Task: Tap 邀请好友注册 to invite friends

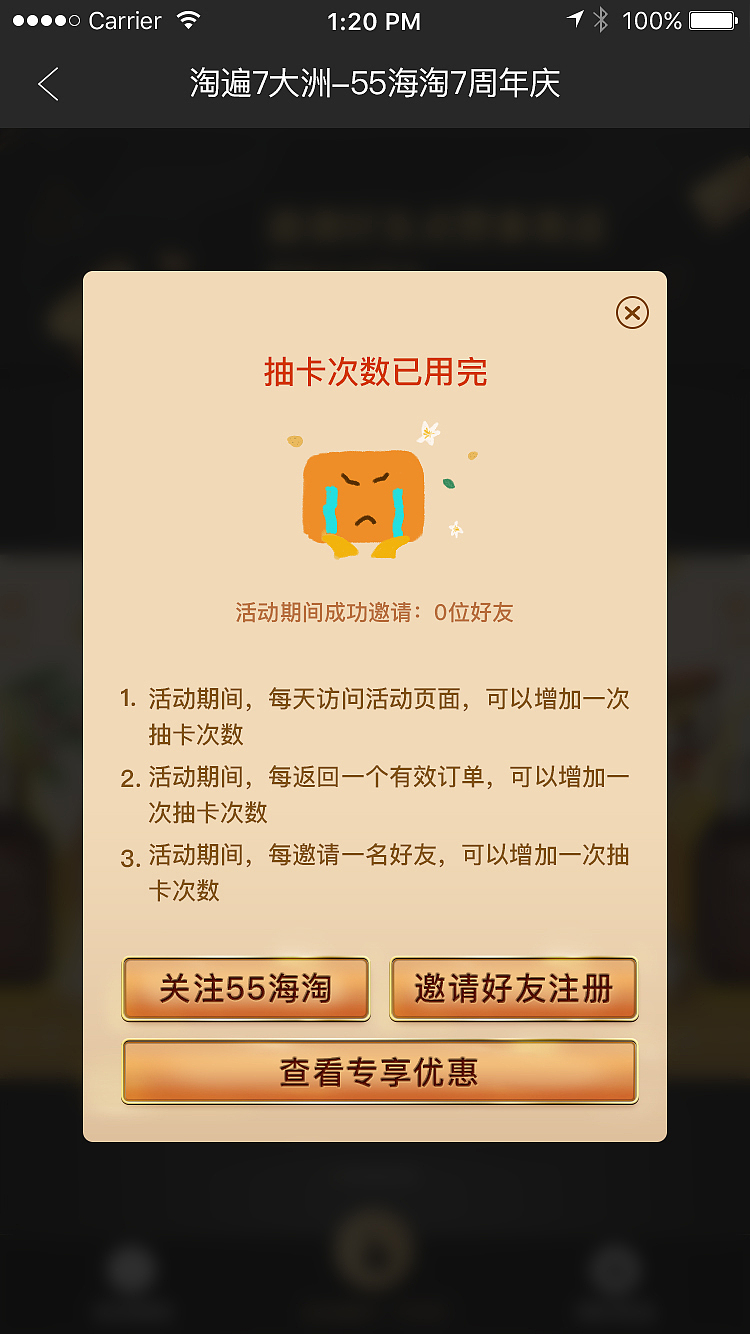Action: [x=514, y=989]
